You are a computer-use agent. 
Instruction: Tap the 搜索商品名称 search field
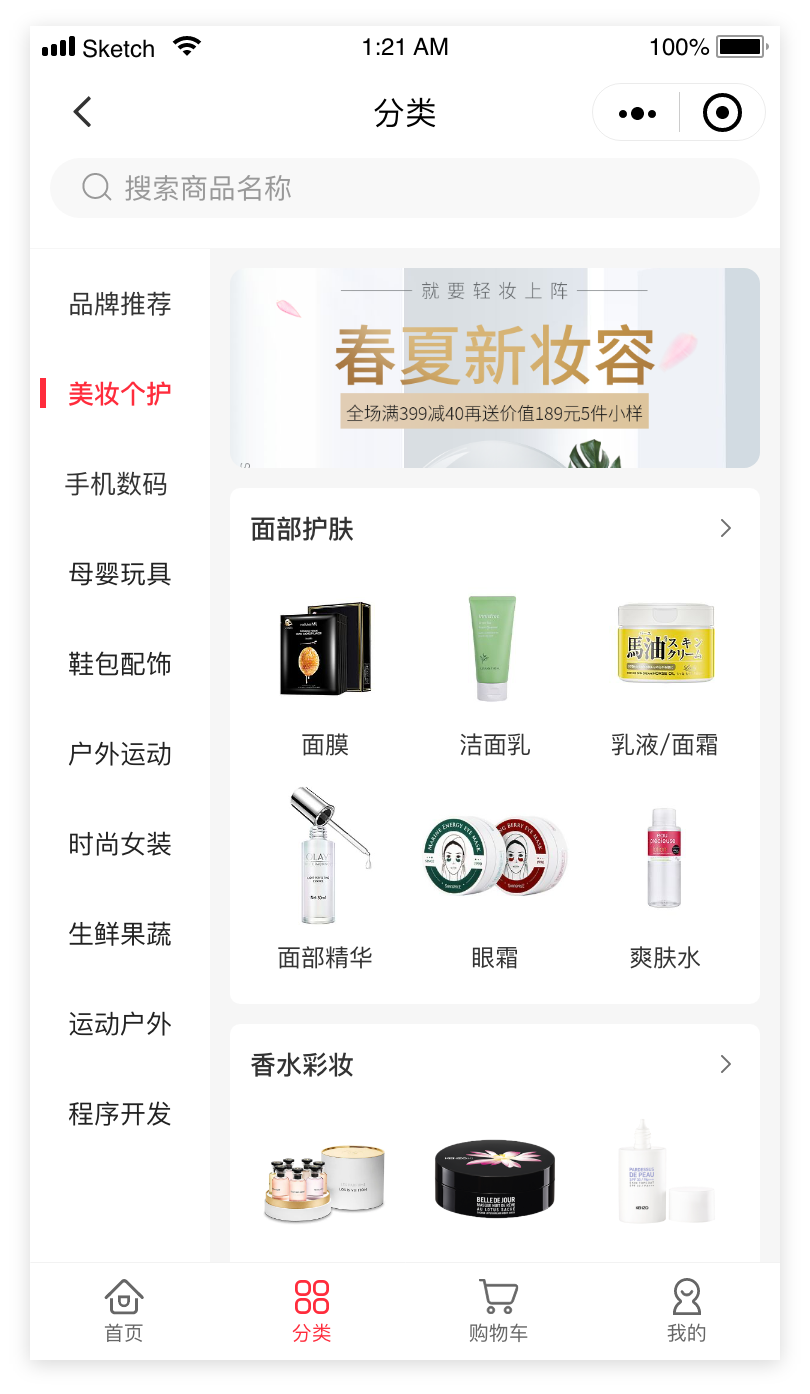(404, 188)
